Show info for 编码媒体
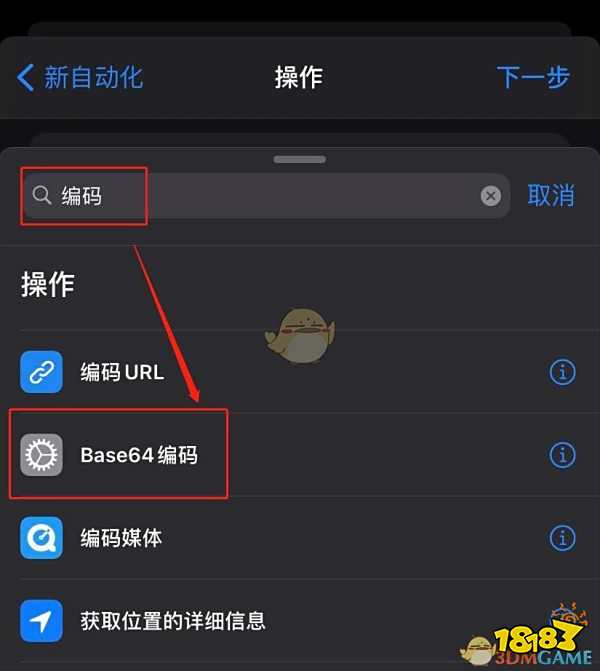 click(x=563, y=538)
